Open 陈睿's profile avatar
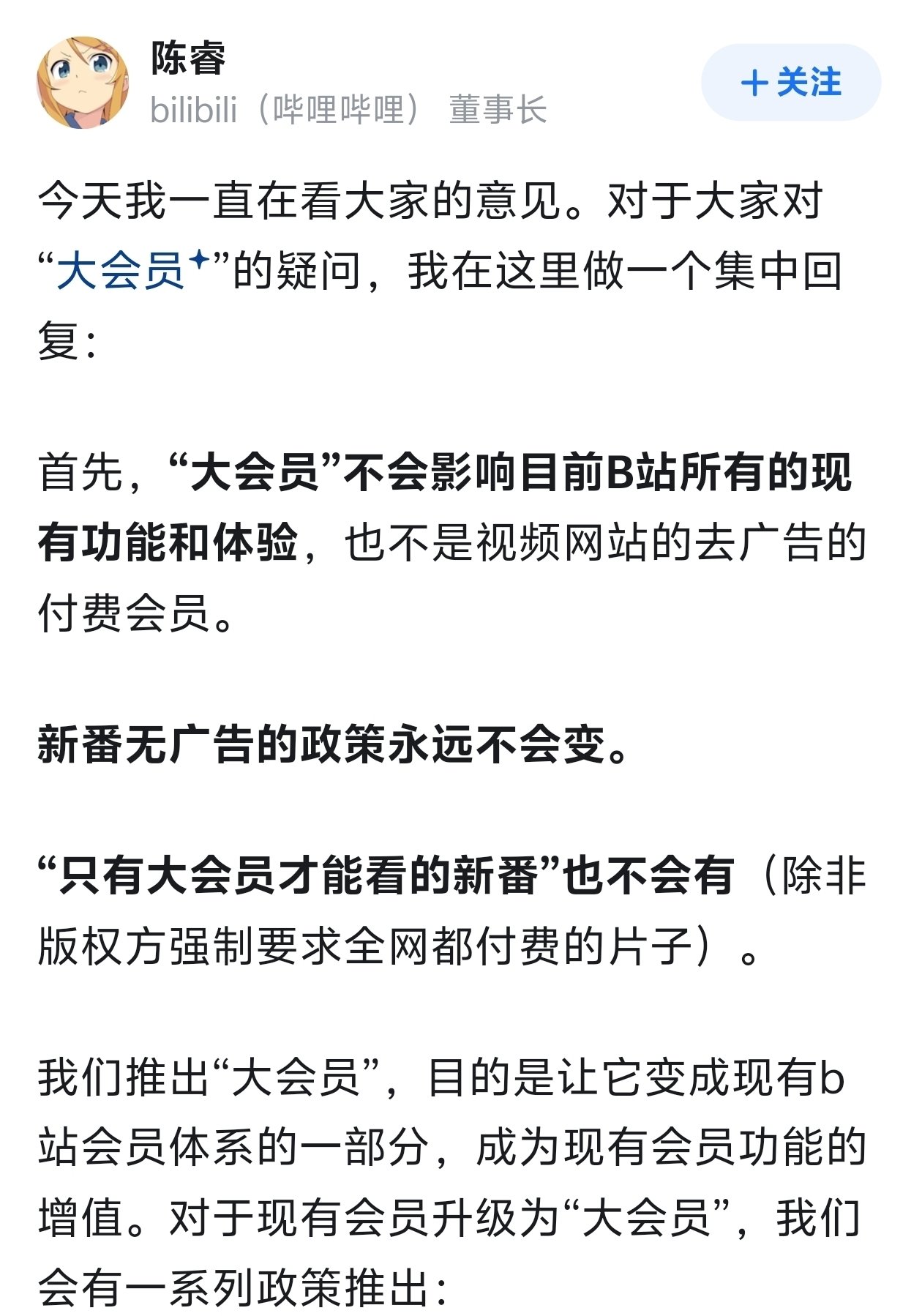 [x=83, y=82]
